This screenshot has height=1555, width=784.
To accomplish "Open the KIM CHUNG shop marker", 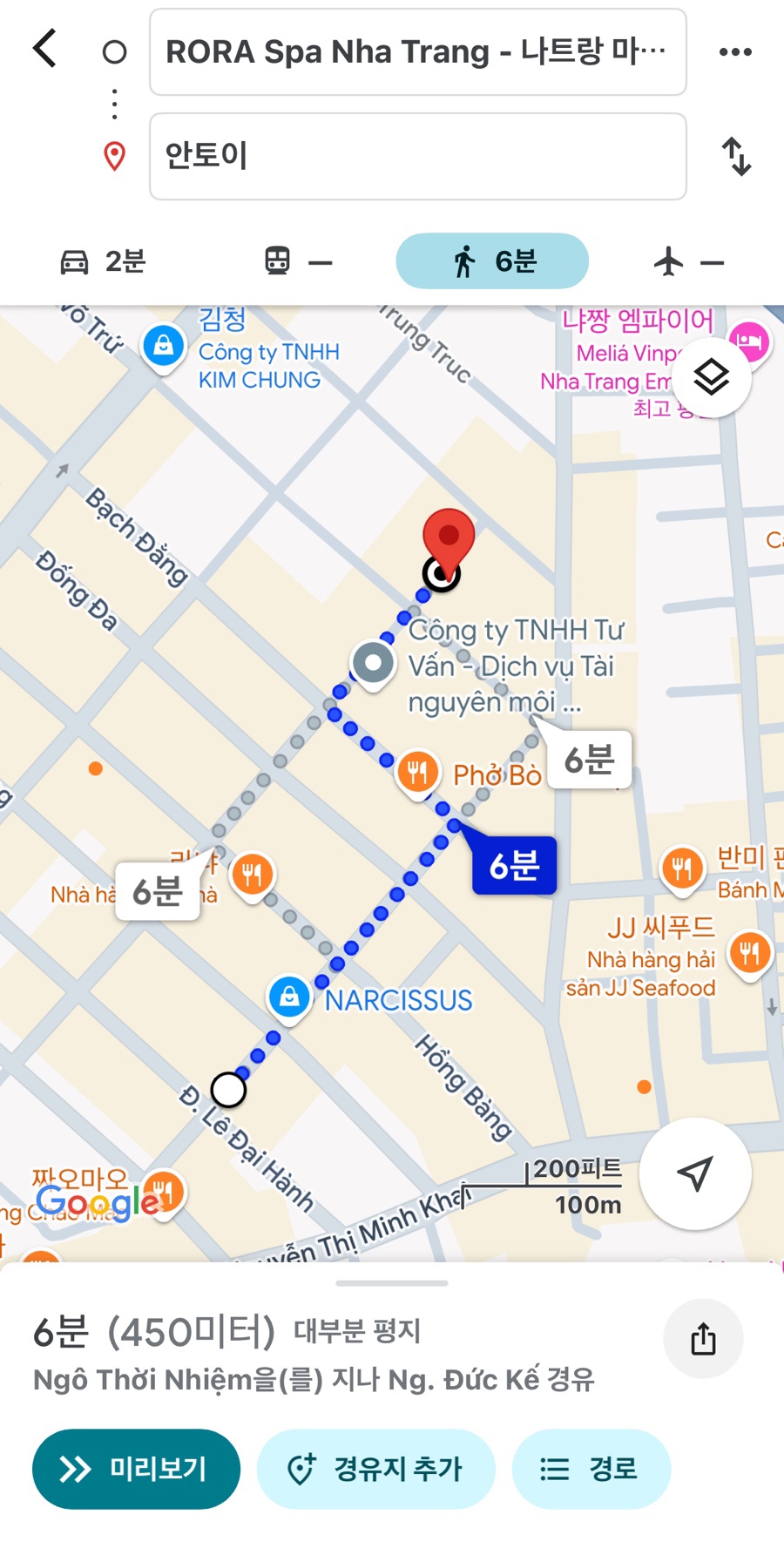I will click(x=163, y=347).
